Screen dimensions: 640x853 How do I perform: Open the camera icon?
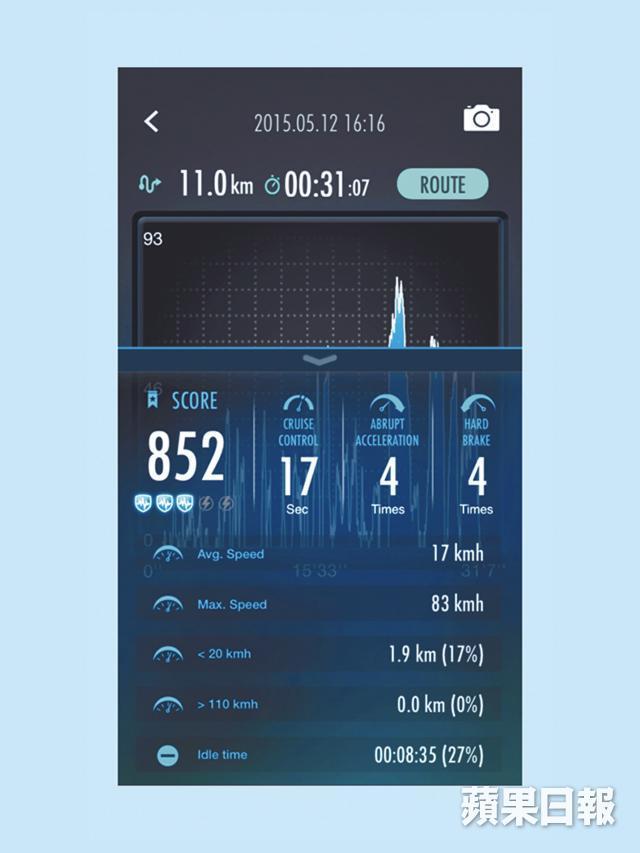481,119
